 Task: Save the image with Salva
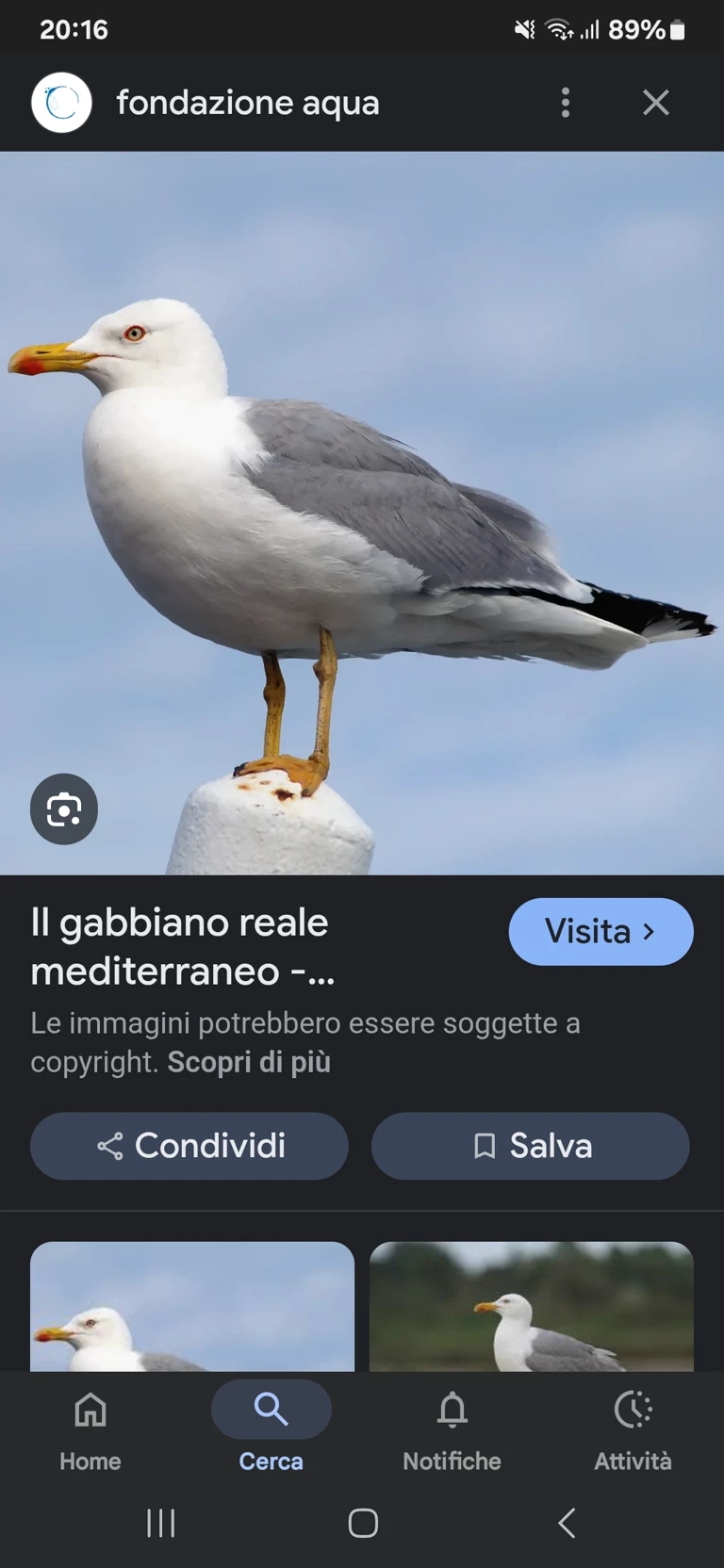point(530,1146)
